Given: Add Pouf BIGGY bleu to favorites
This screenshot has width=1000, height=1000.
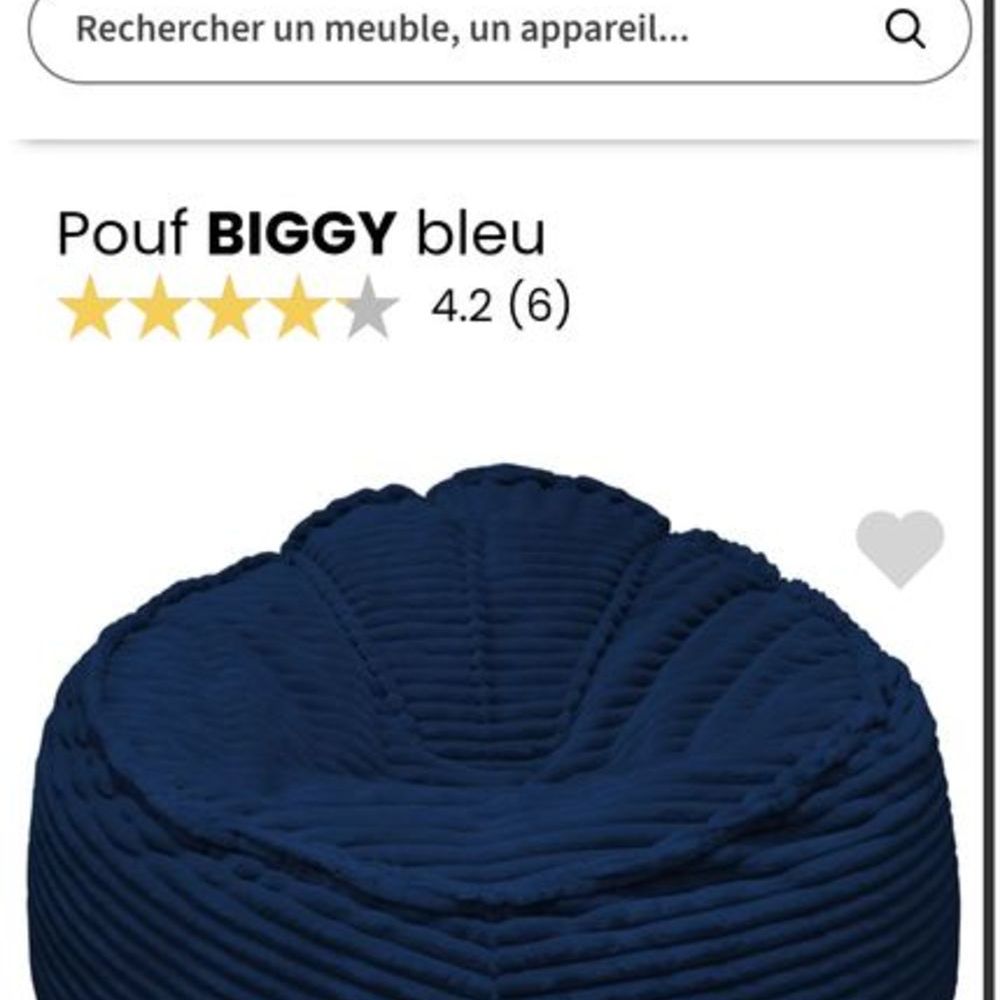Looking at the screenshot, I should pyautogui.click(x=899, y=546).
